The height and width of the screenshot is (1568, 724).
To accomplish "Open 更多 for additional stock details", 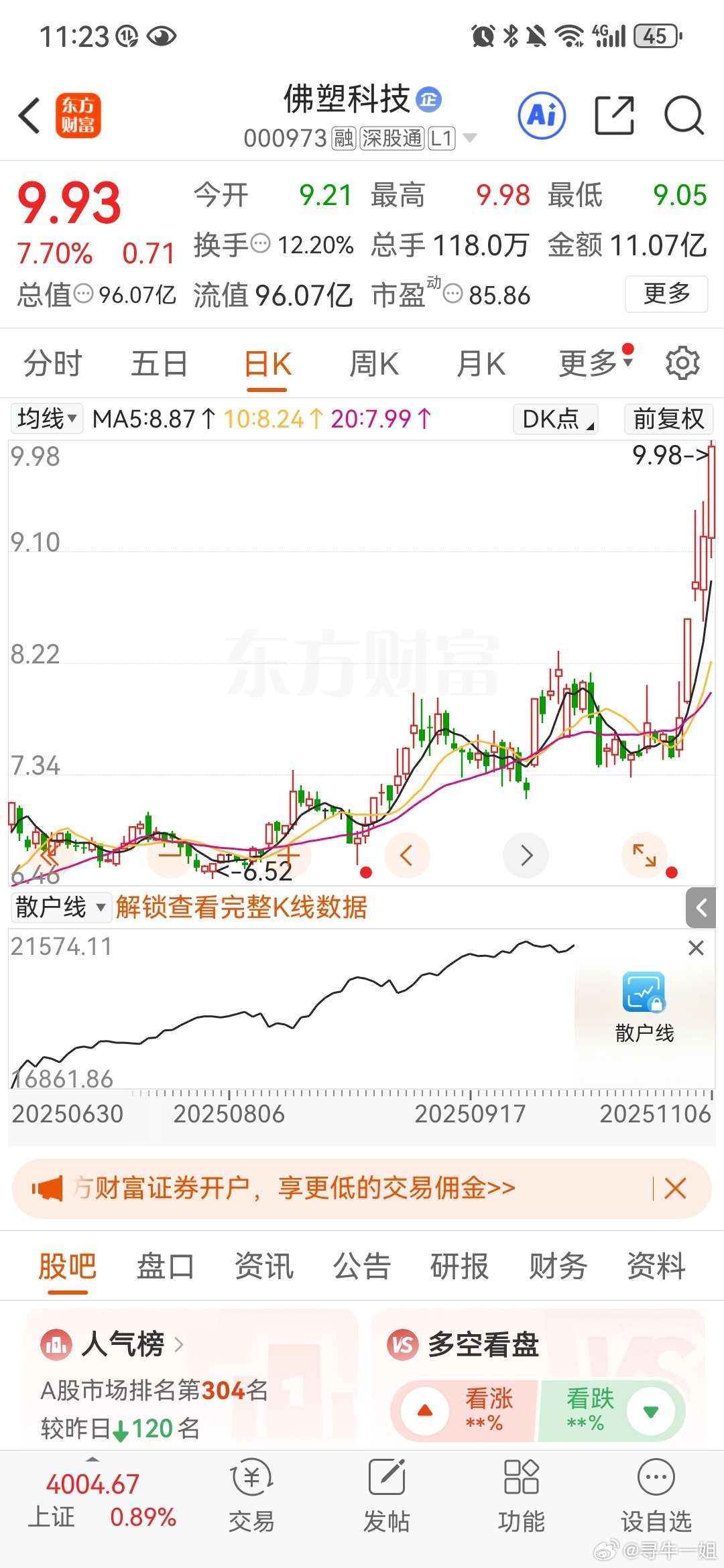I will pos(666,295).
